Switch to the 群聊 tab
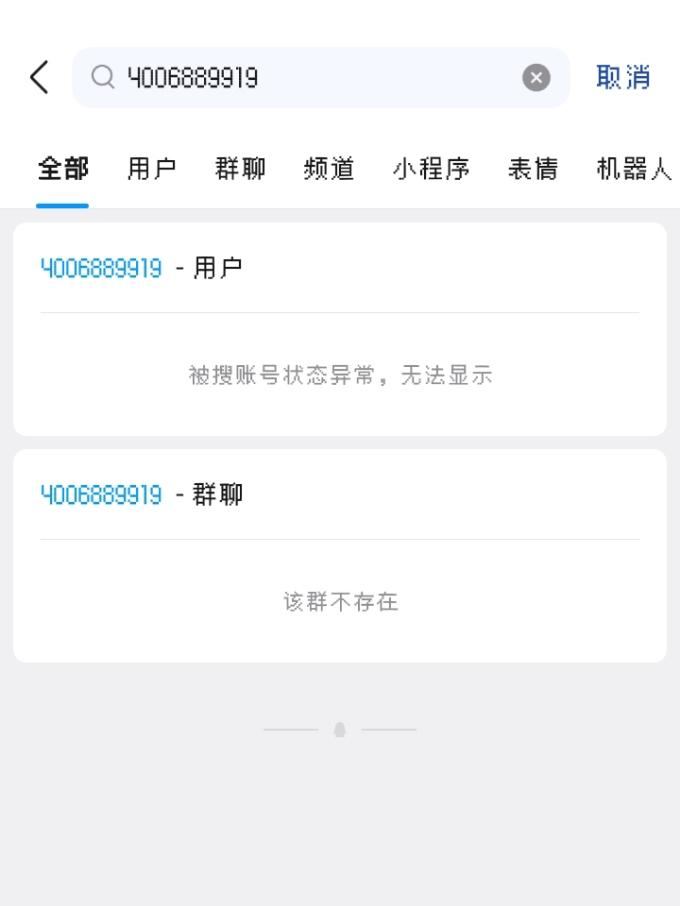The image size is (680, 906). click(x=240, y=169)
